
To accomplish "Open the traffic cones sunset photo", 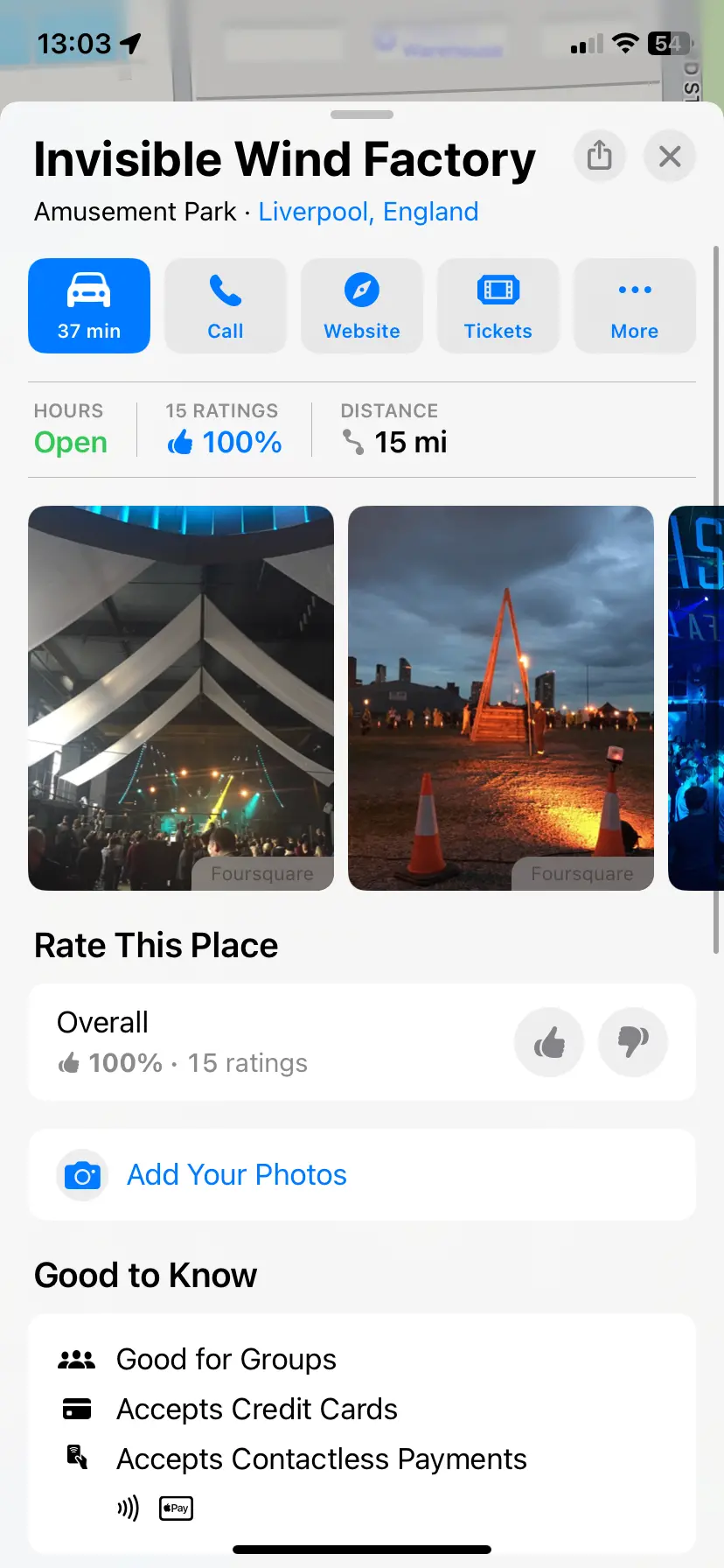I will tap(501, 697).
